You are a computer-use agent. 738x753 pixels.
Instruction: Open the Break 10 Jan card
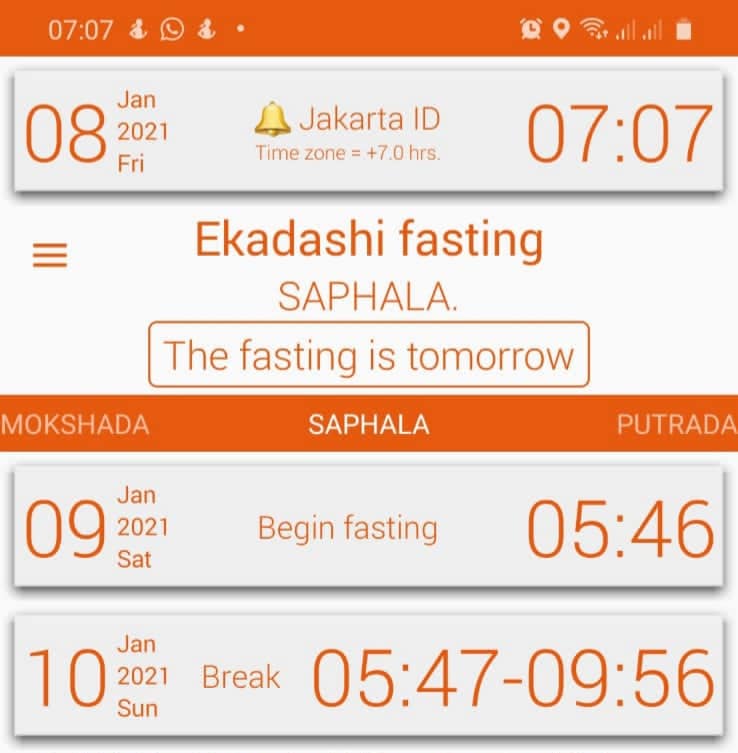pos(369,676)
